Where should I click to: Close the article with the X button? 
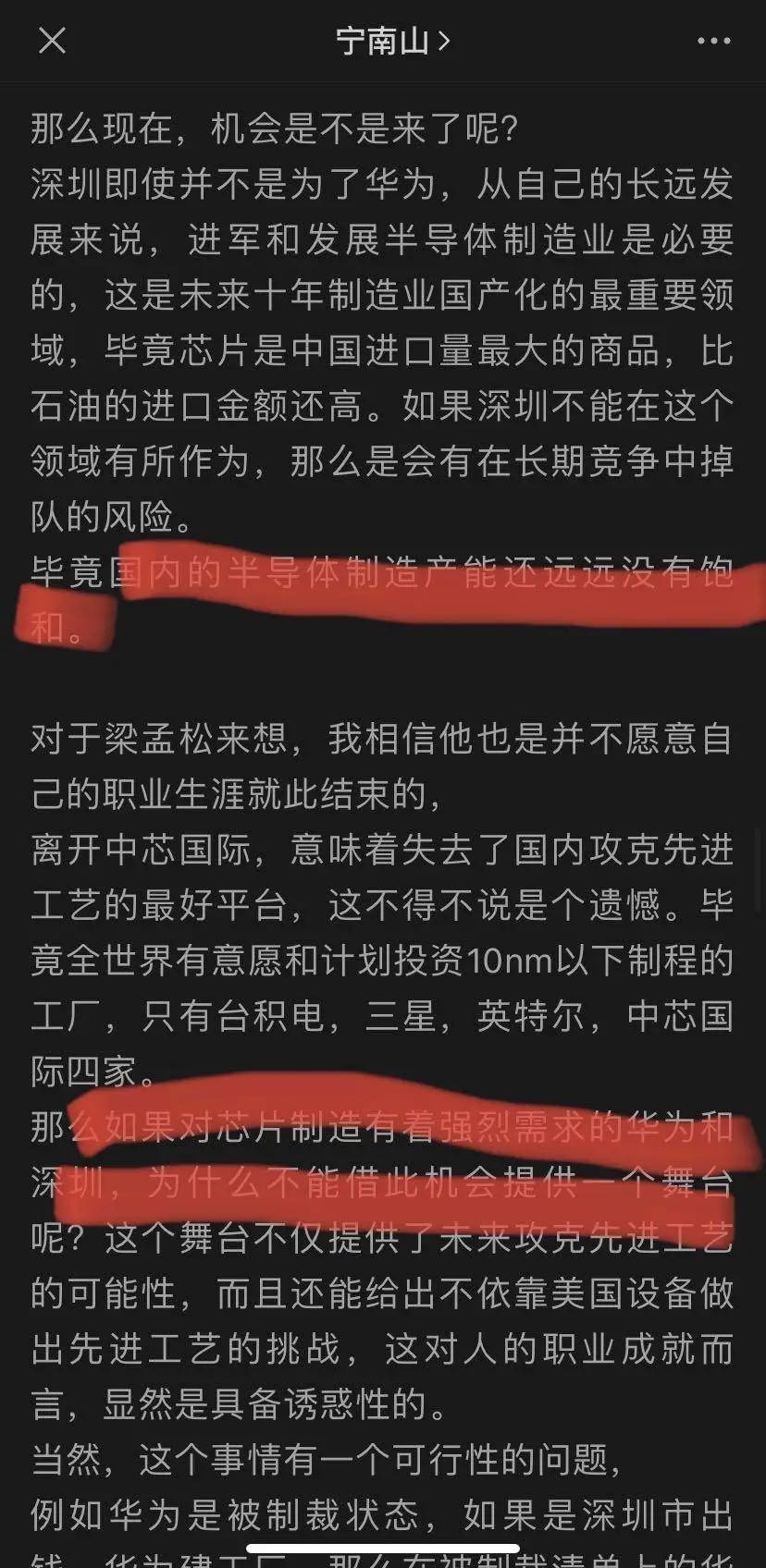coord(52,41)
